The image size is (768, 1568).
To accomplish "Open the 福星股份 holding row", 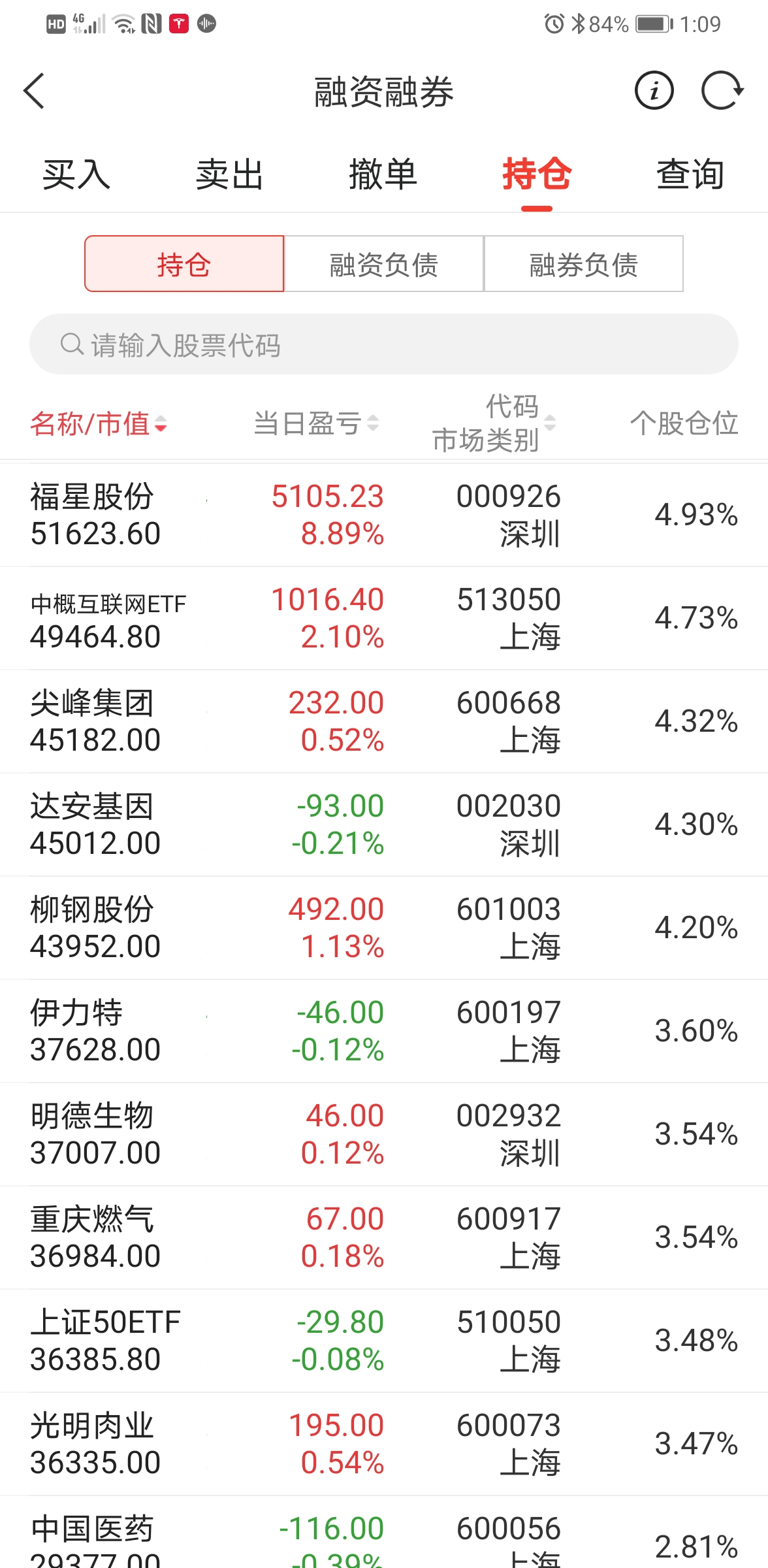I will 384,515.
